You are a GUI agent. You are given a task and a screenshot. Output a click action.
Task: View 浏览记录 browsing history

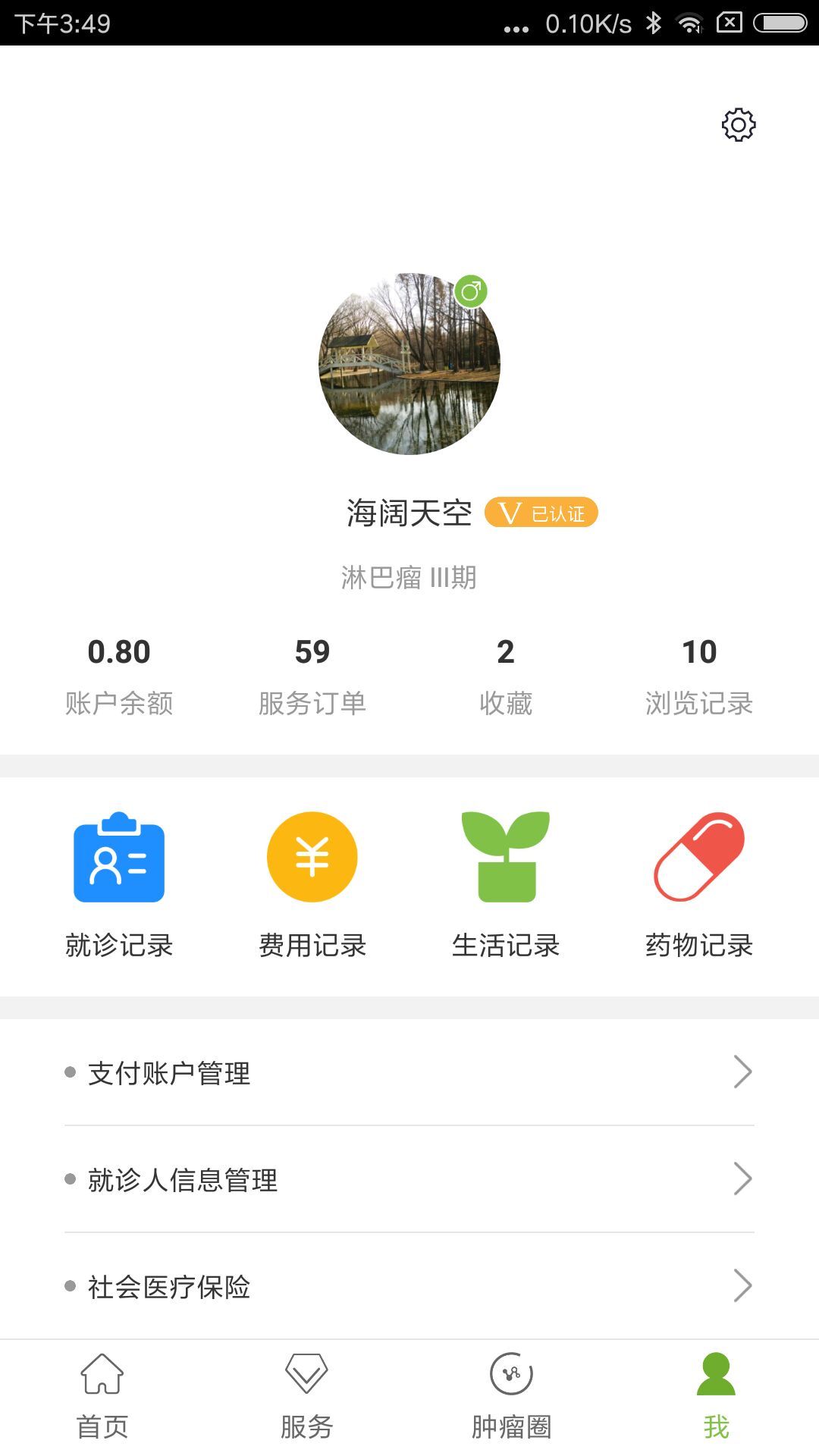(698, 675)
